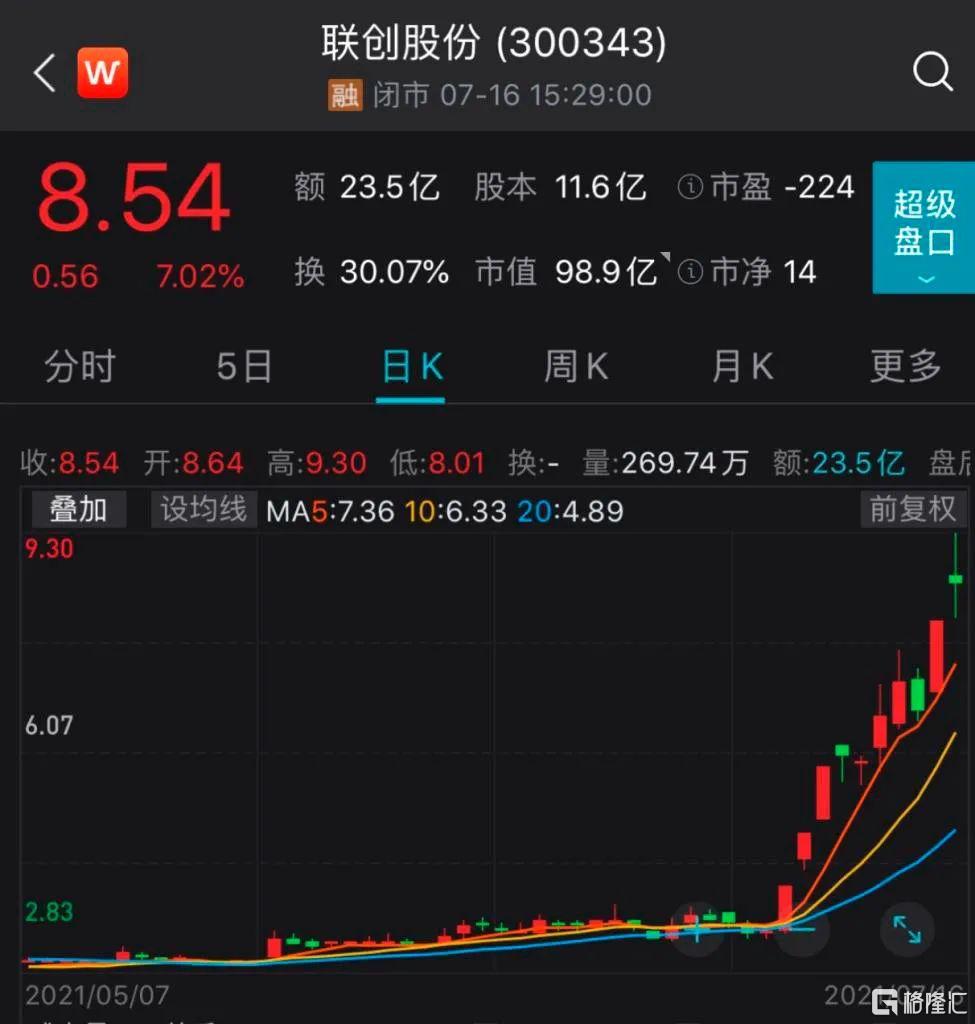Screen dimensions: 975x1024
Task: Switch to the 分时 chart tab
Action: tap(80, 367)
